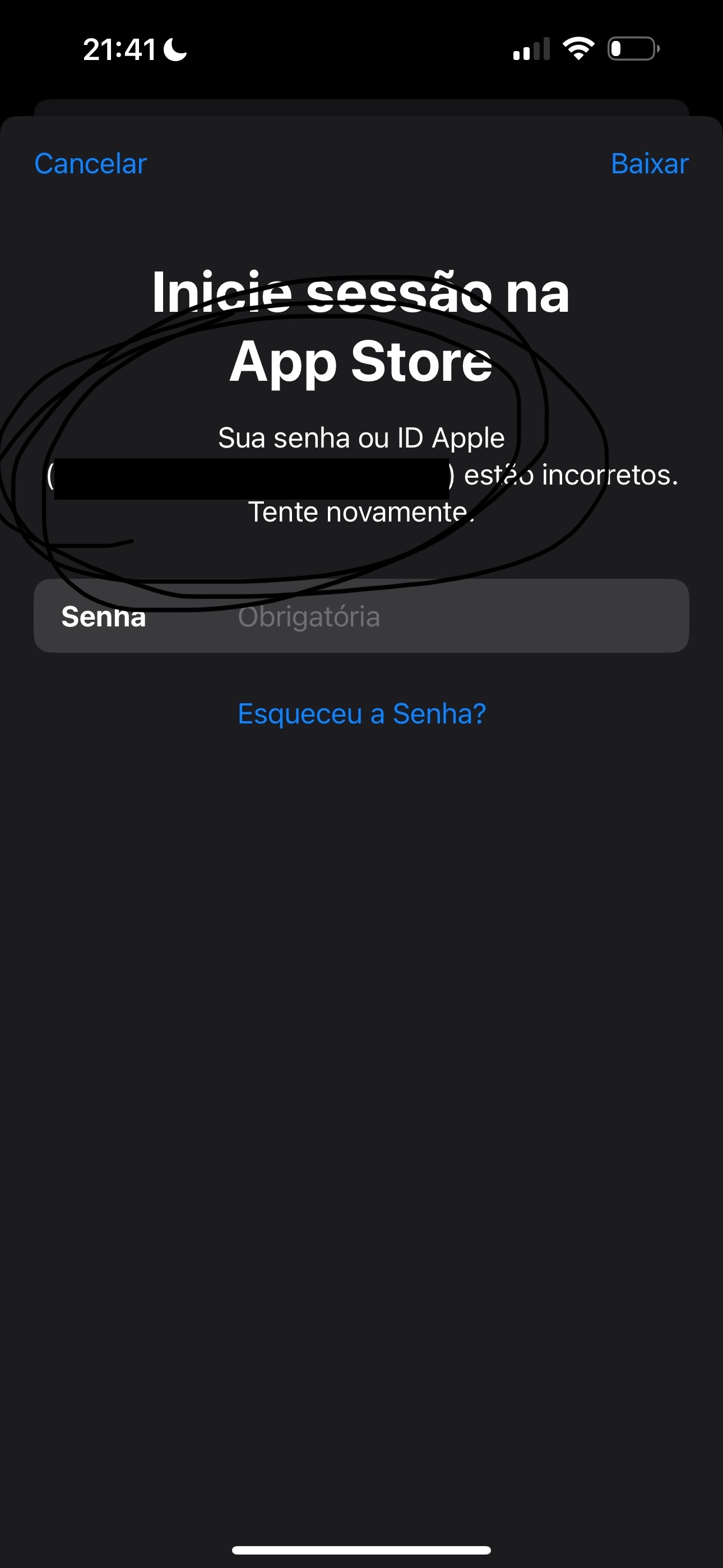Tap Cancelar to dismiss sign-in
The height and width of the screenshot is (1568, 723).
pyautogui.click(x=91, y=164)
